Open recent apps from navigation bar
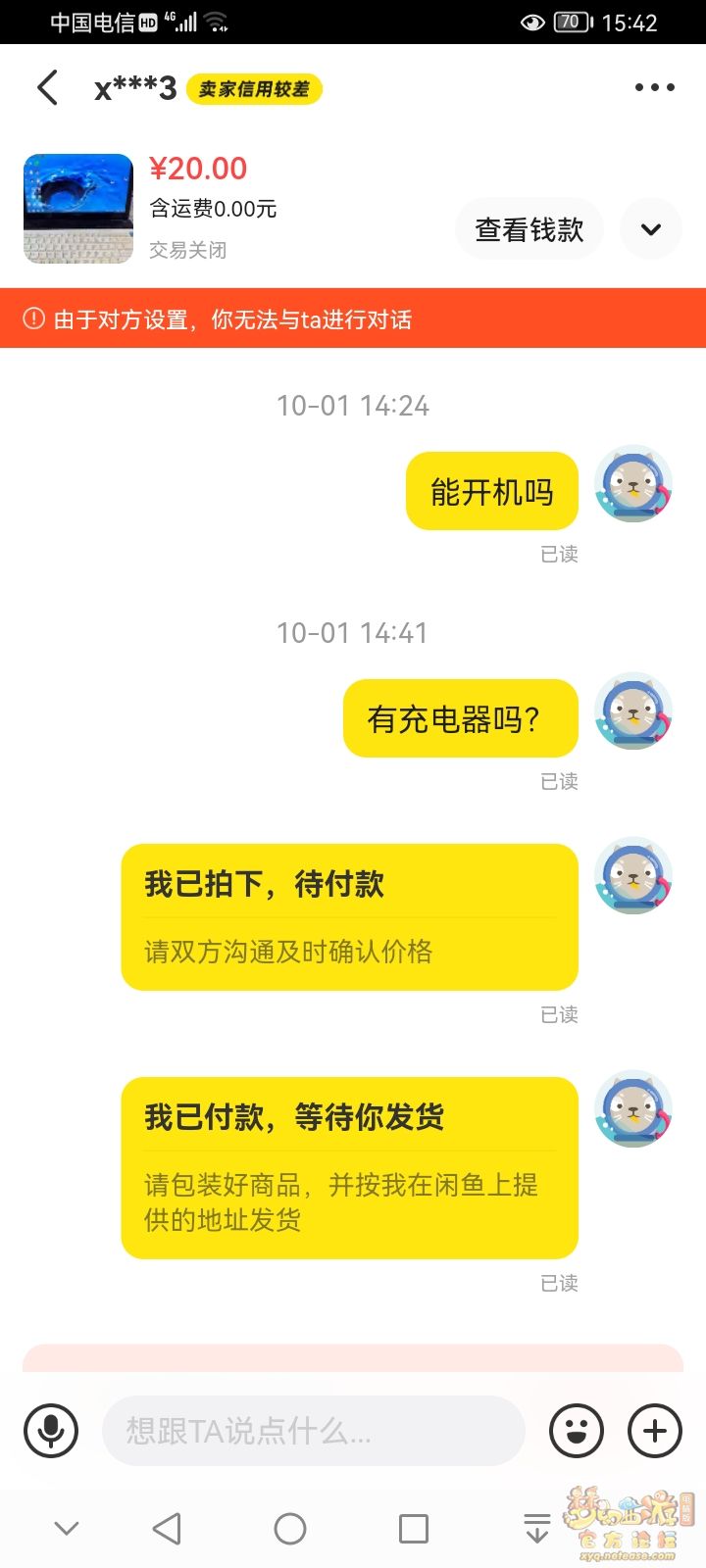The width and height of the screenshot is (706, 1568). [x=414, y=1528]
